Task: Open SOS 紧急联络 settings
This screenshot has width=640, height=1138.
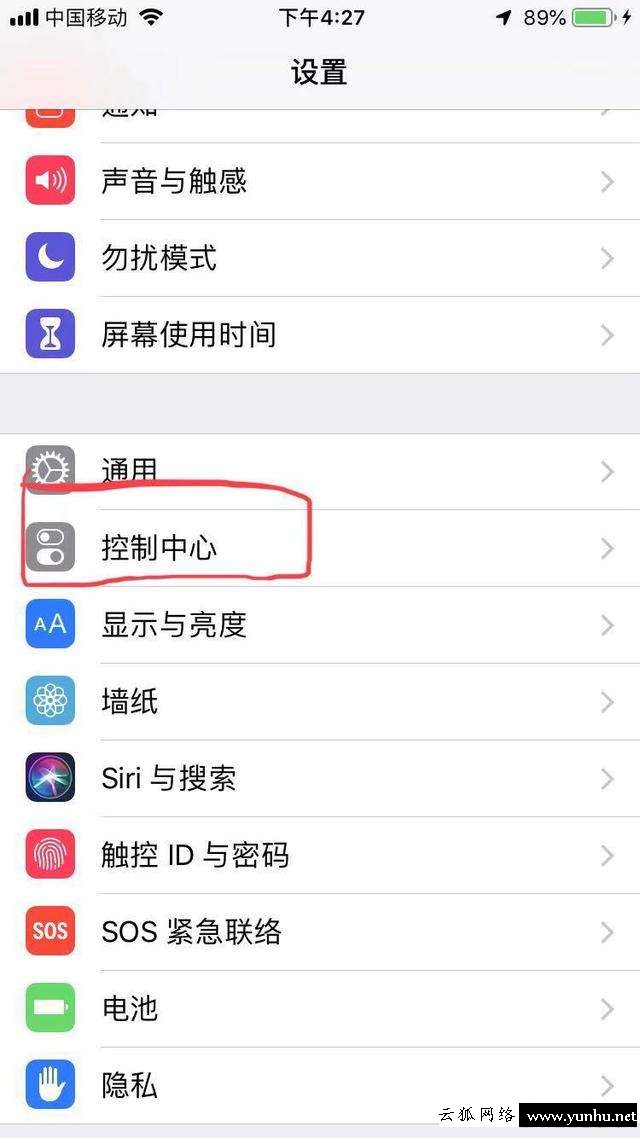Action: coord(320,933)
